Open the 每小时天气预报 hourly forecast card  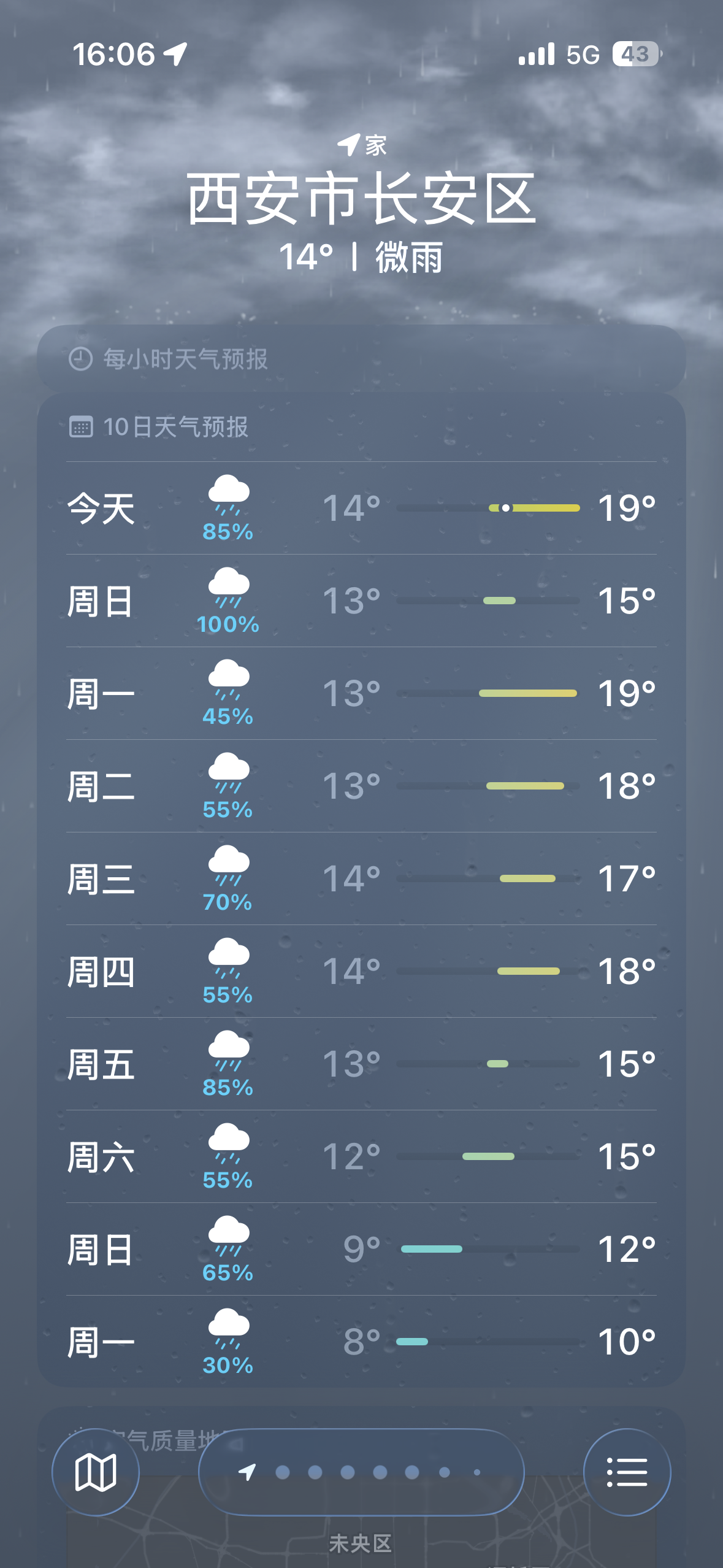361,359
